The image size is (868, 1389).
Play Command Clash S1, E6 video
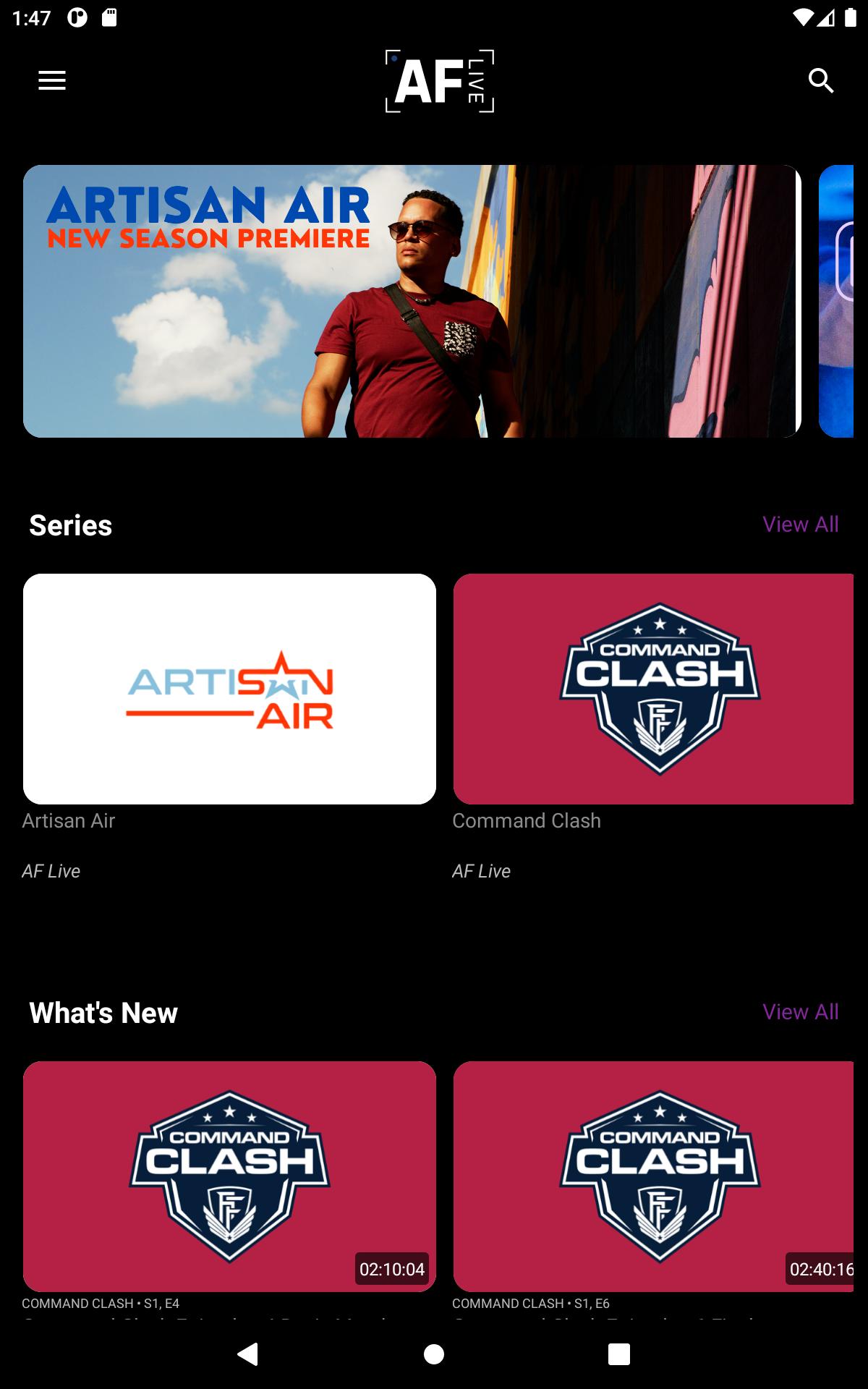(653, 1176)
